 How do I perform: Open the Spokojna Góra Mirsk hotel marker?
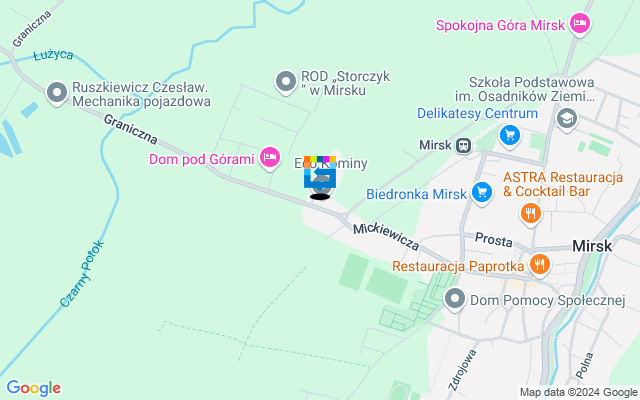click(579, 23)
